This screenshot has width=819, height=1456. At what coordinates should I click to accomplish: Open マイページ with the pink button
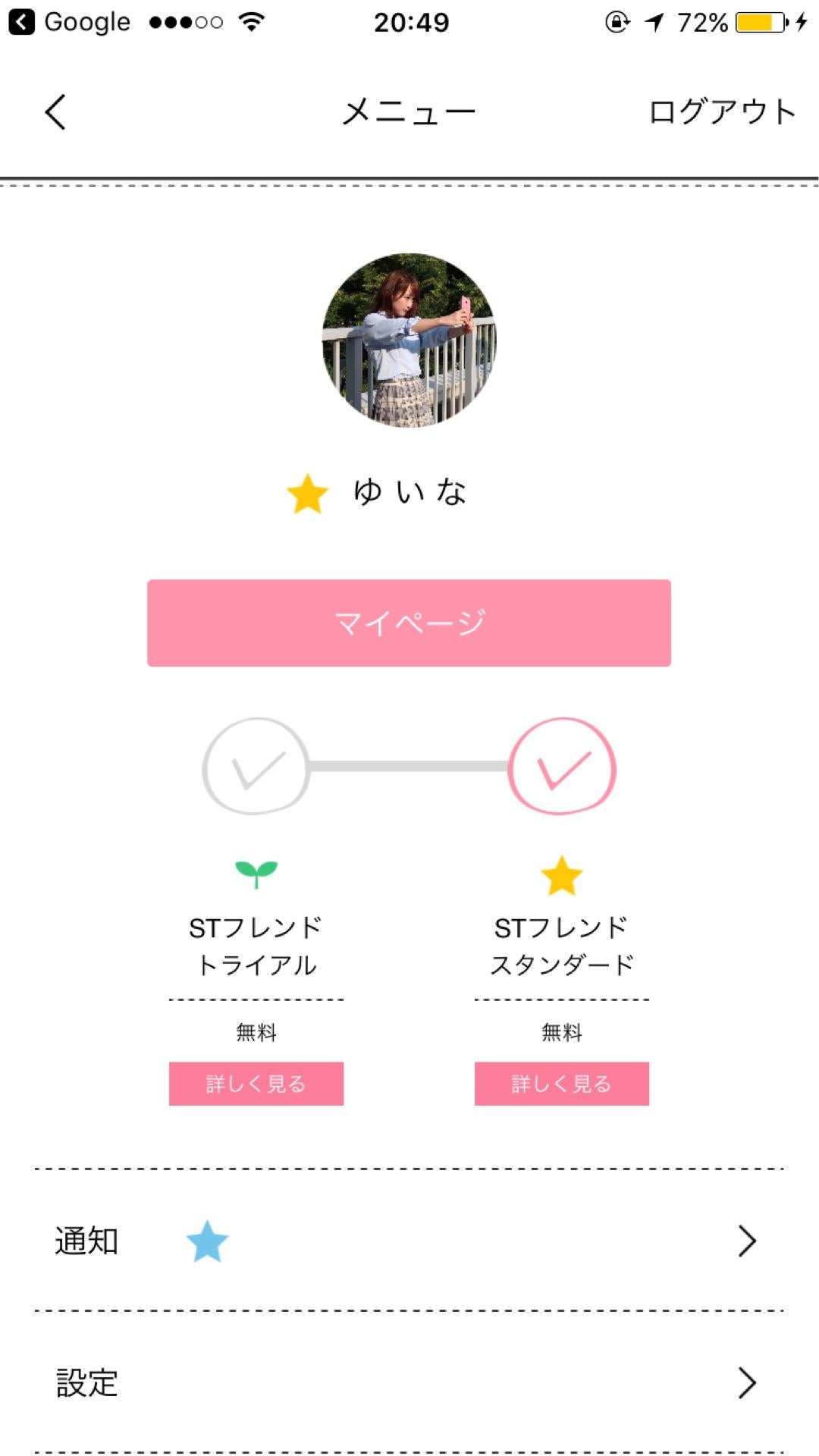409,620
